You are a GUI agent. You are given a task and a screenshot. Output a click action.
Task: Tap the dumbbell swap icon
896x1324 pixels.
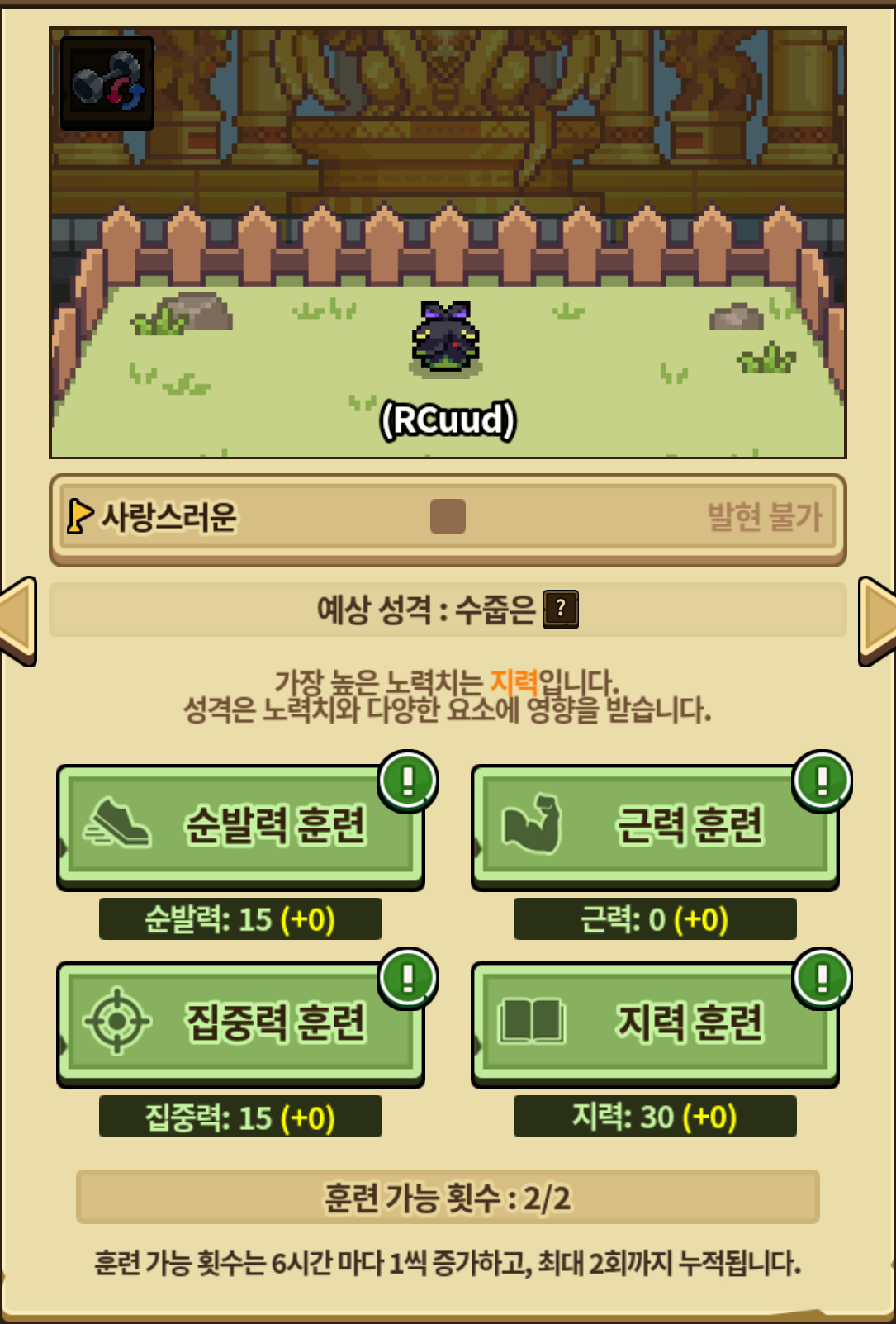tap(107, 83)
